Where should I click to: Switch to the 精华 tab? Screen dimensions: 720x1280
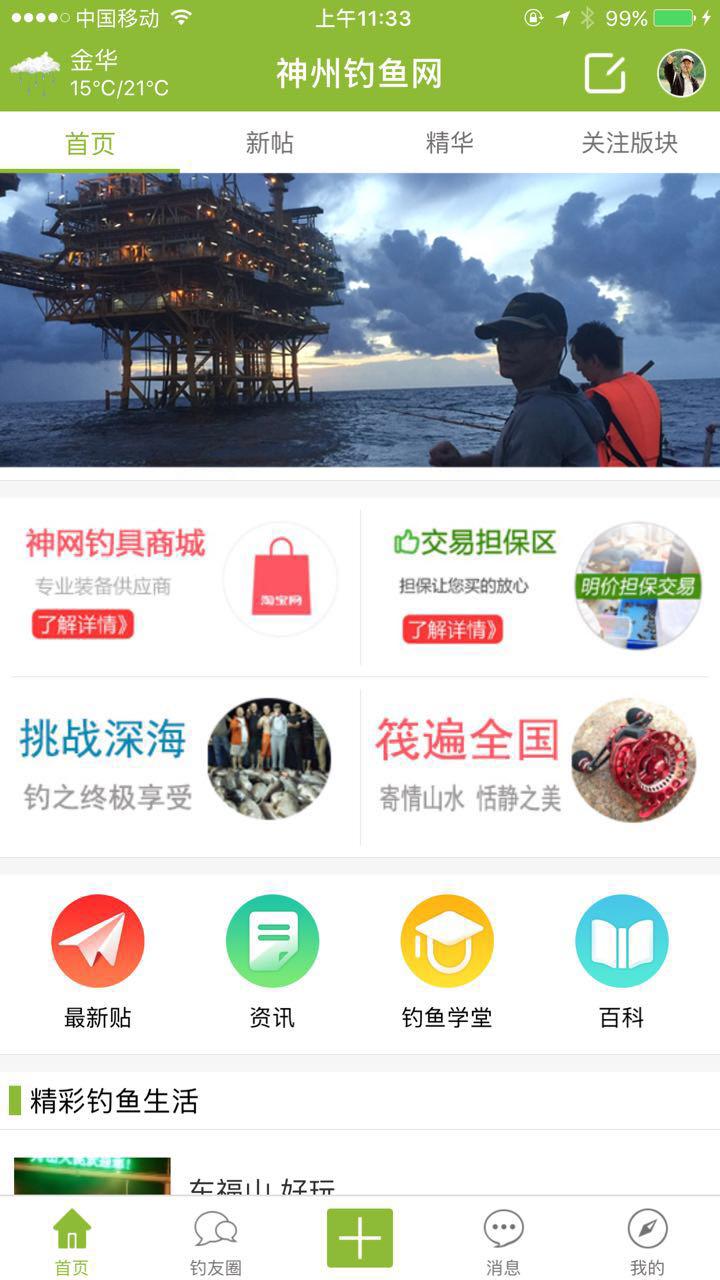tap(449, 143)
